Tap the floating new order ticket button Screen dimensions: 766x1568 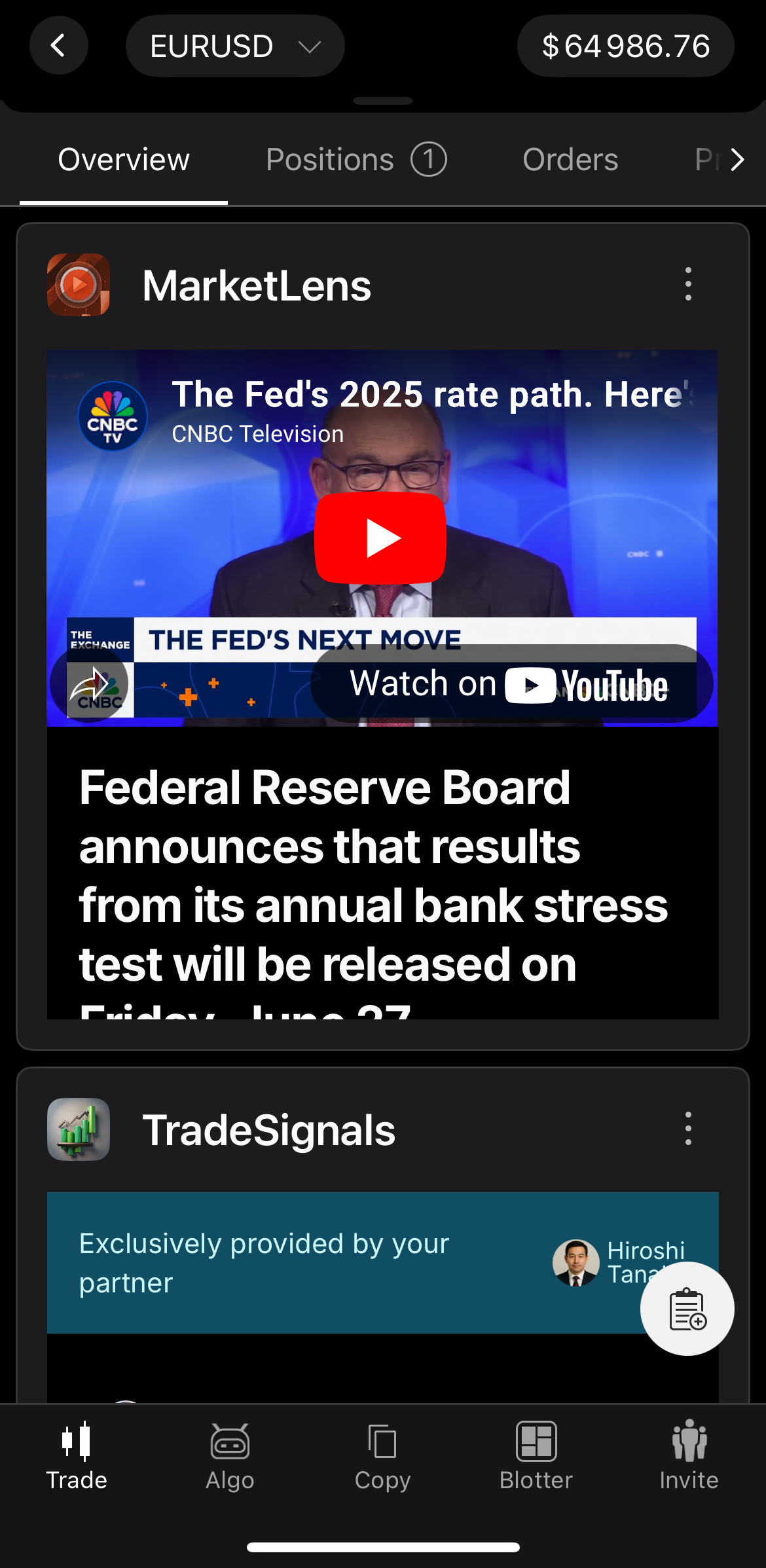(687, 1309)
